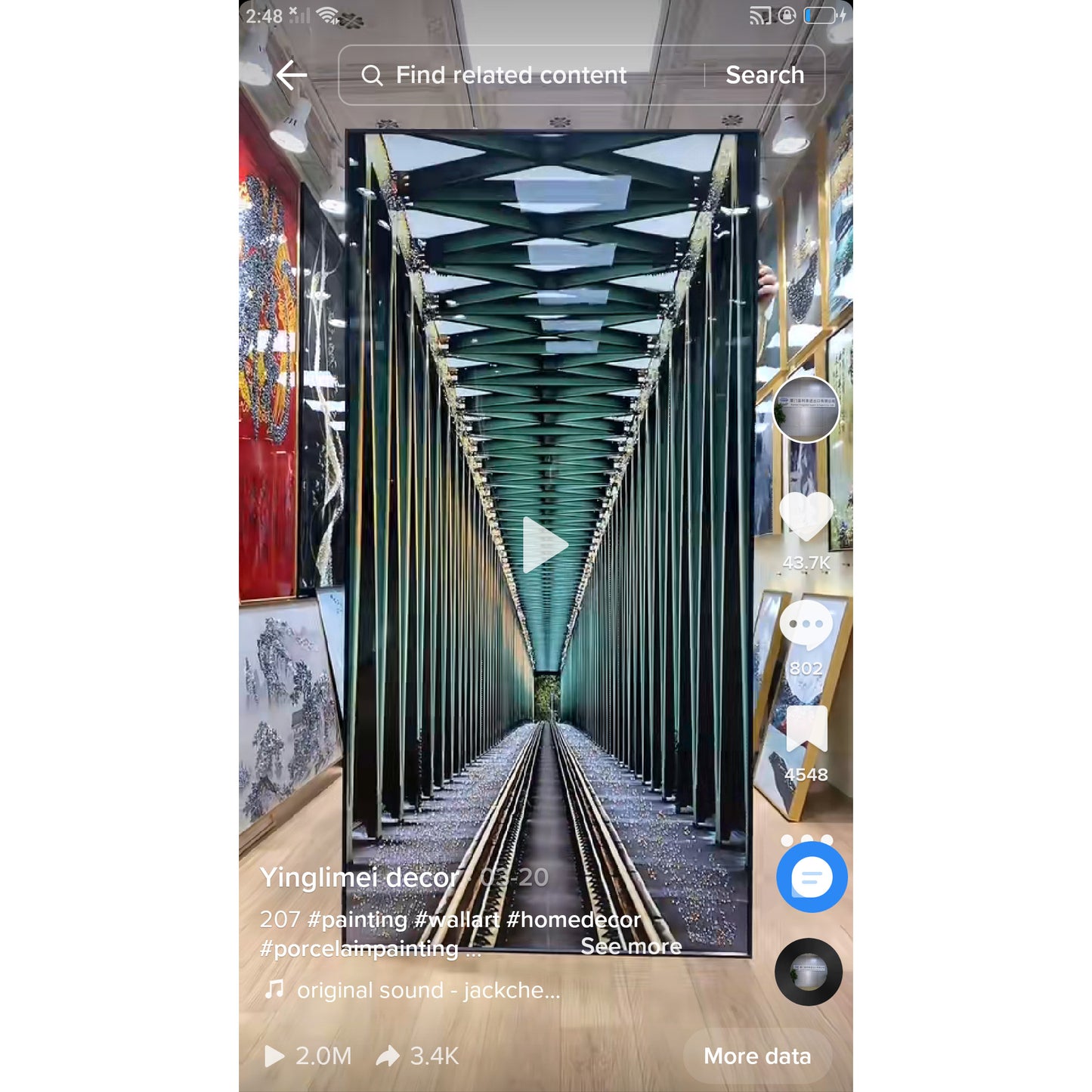Viewport: 1092px width, 1092px height.
Task: Tap the blue floating chat bubble
Action: 811,877
